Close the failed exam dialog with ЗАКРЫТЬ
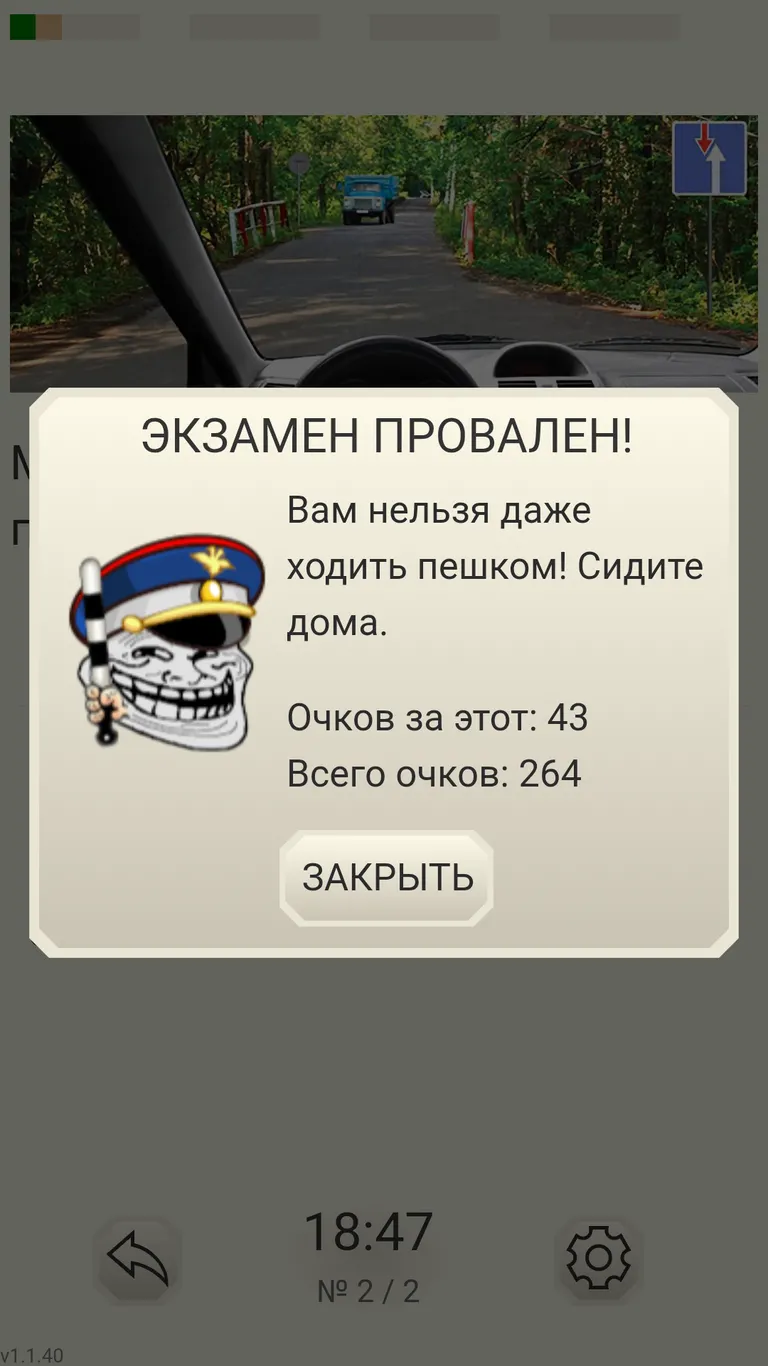 click(386, 877)
